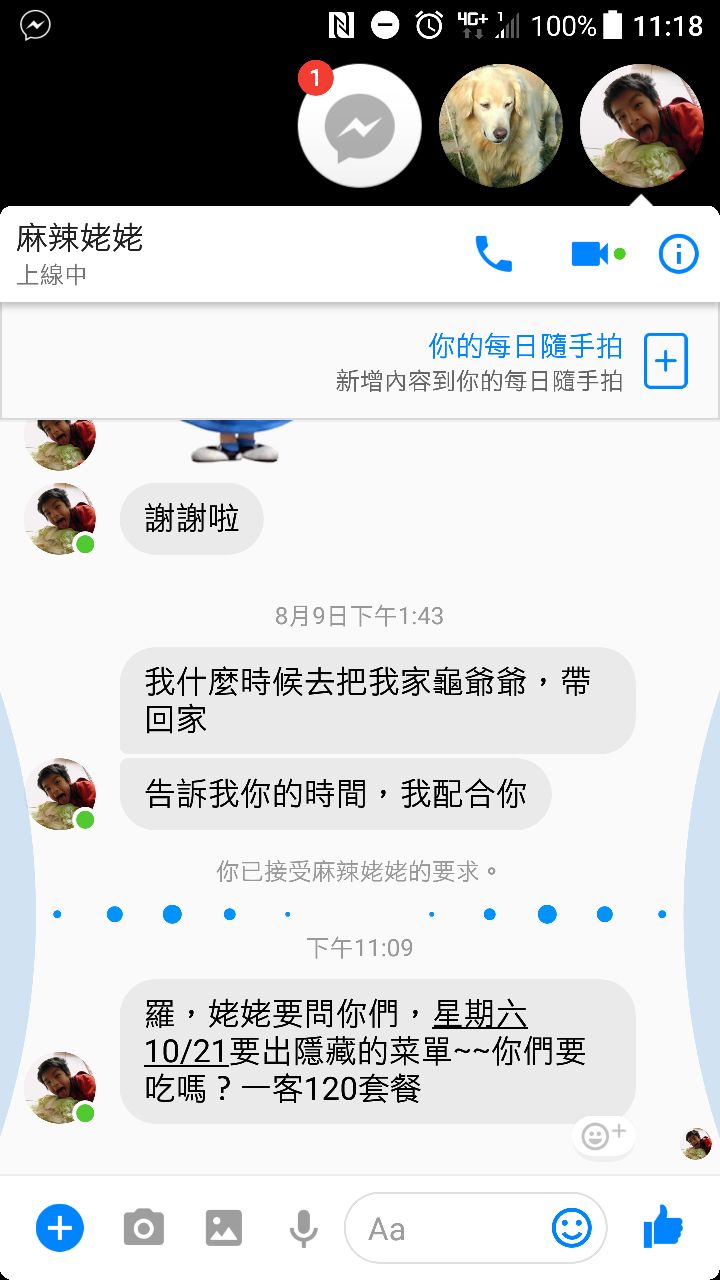Start a video call with 麻辣姥姥
This screenshot has width=720, height=1280.
(590, 254)
